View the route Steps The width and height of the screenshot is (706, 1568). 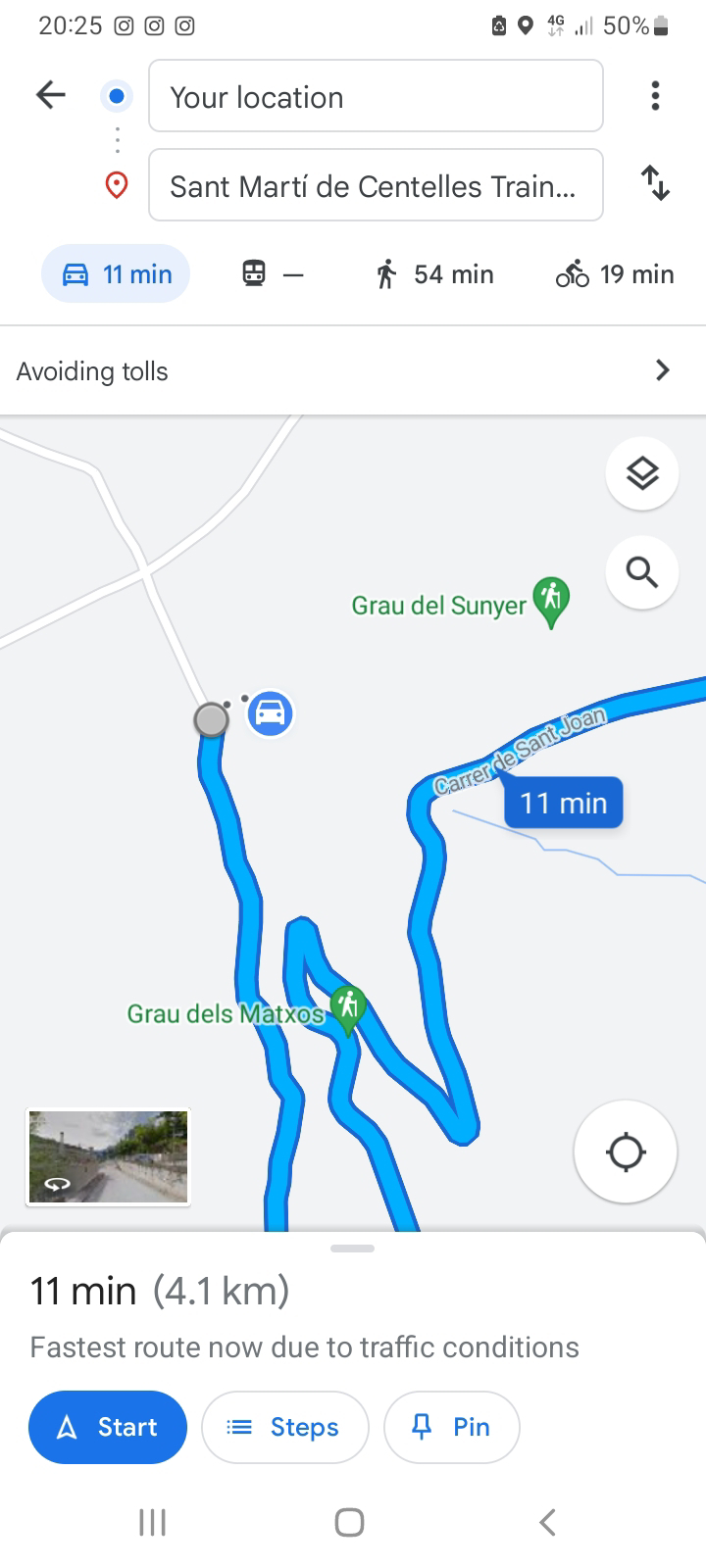point(284,1427)
